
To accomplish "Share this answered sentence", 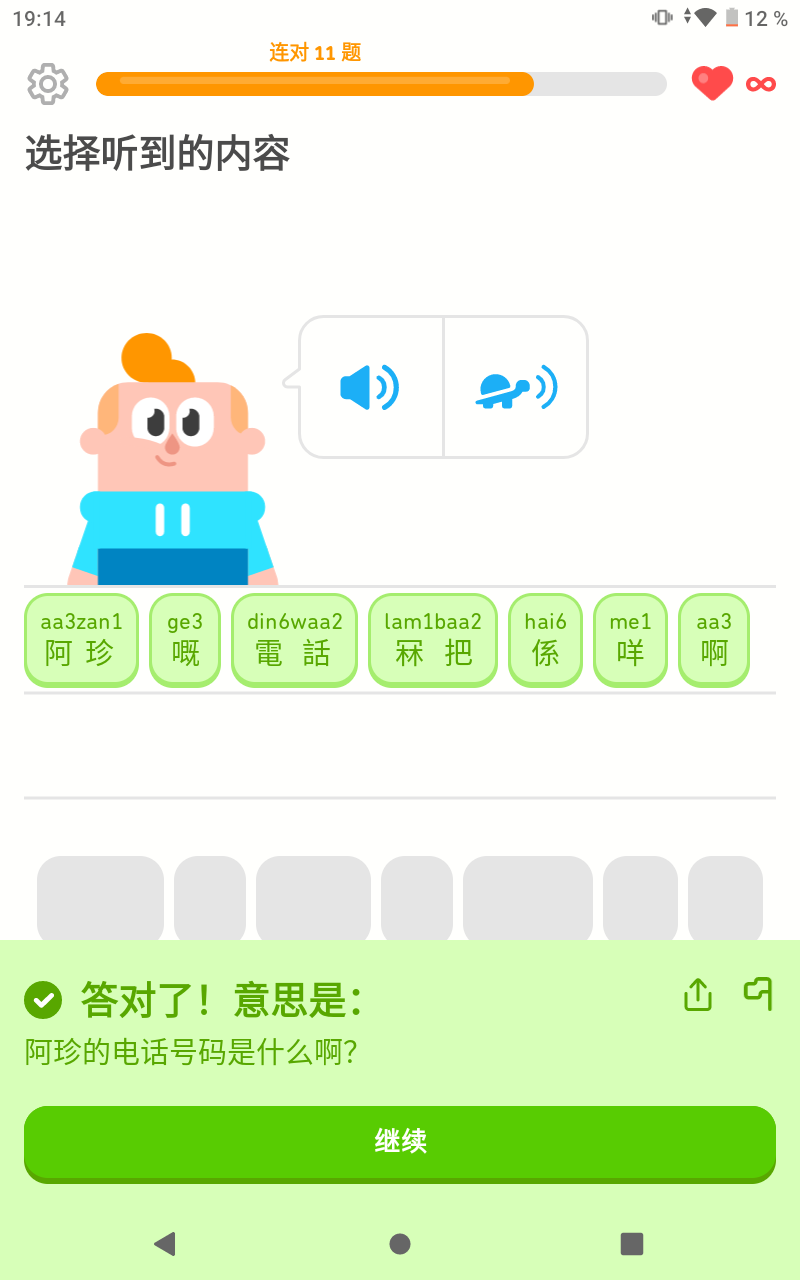I will pos(698,994).
